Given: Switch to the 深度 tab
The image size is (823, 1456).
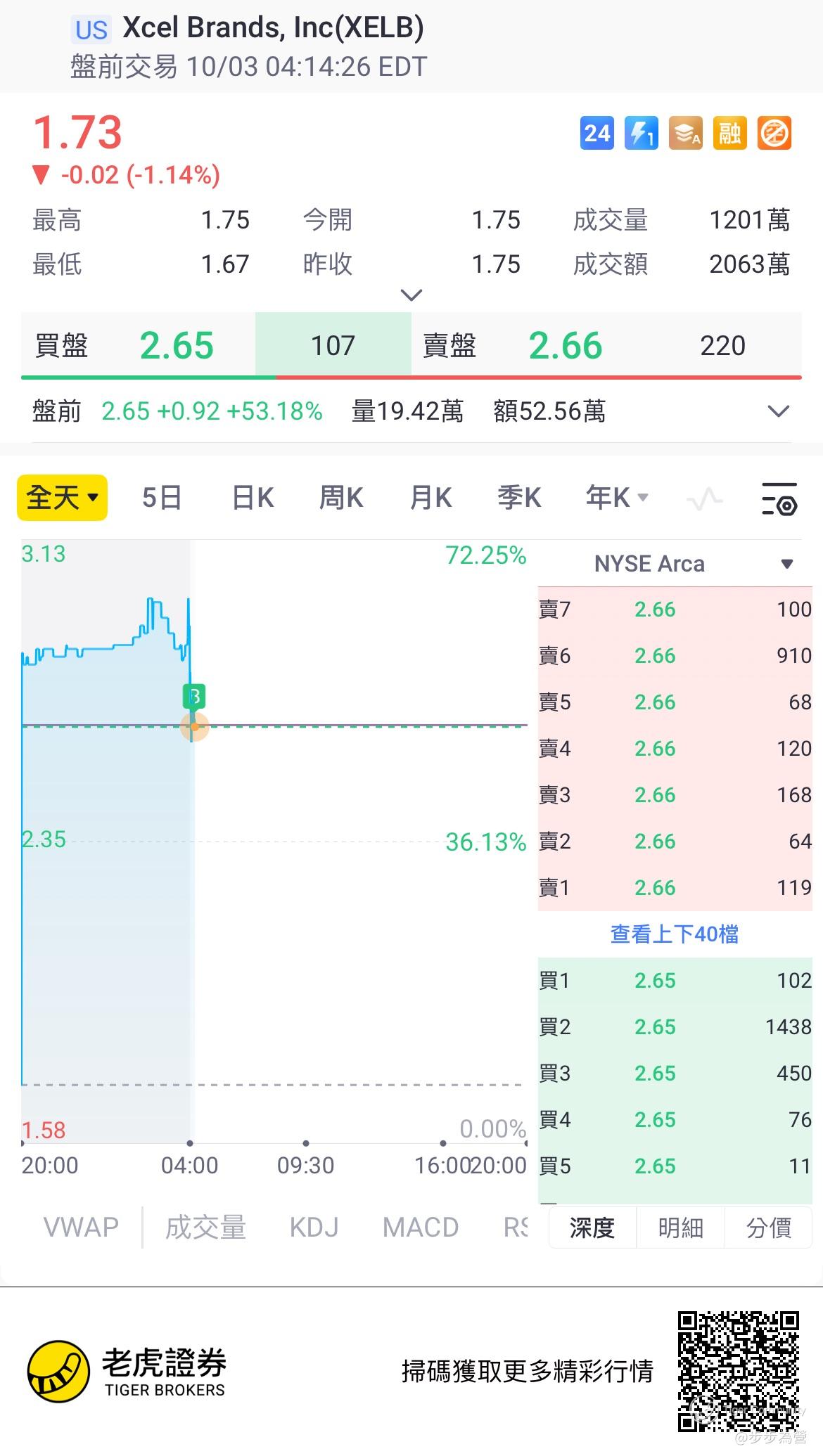Looking at the screenshot, I should (592, 1228).
